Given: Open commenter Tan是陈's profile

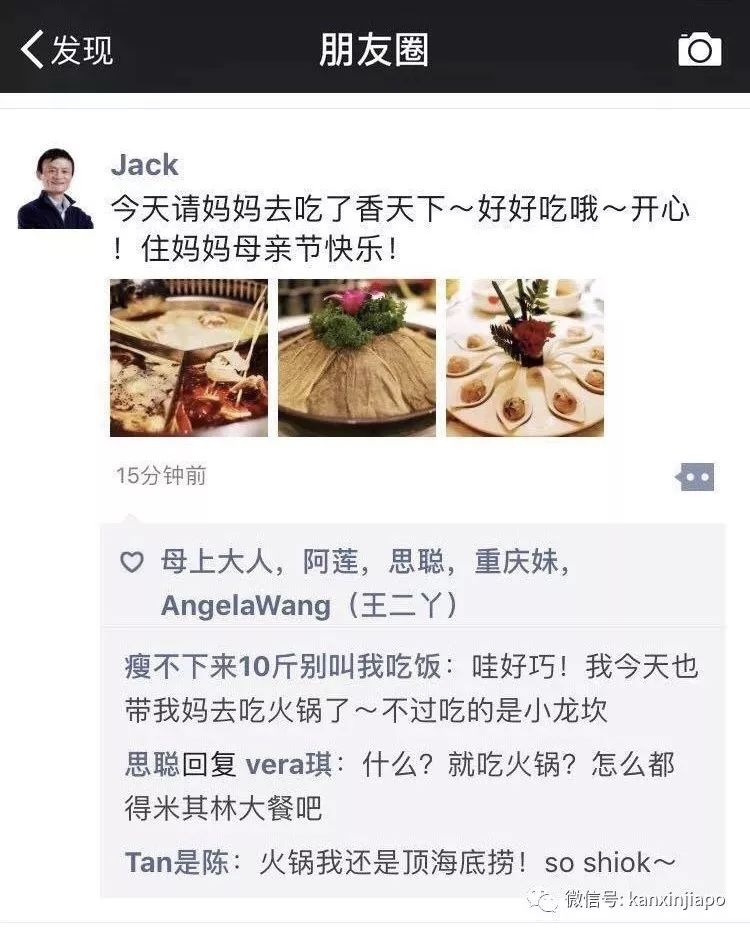Looking at the screenshot, I should coord(177,861).
